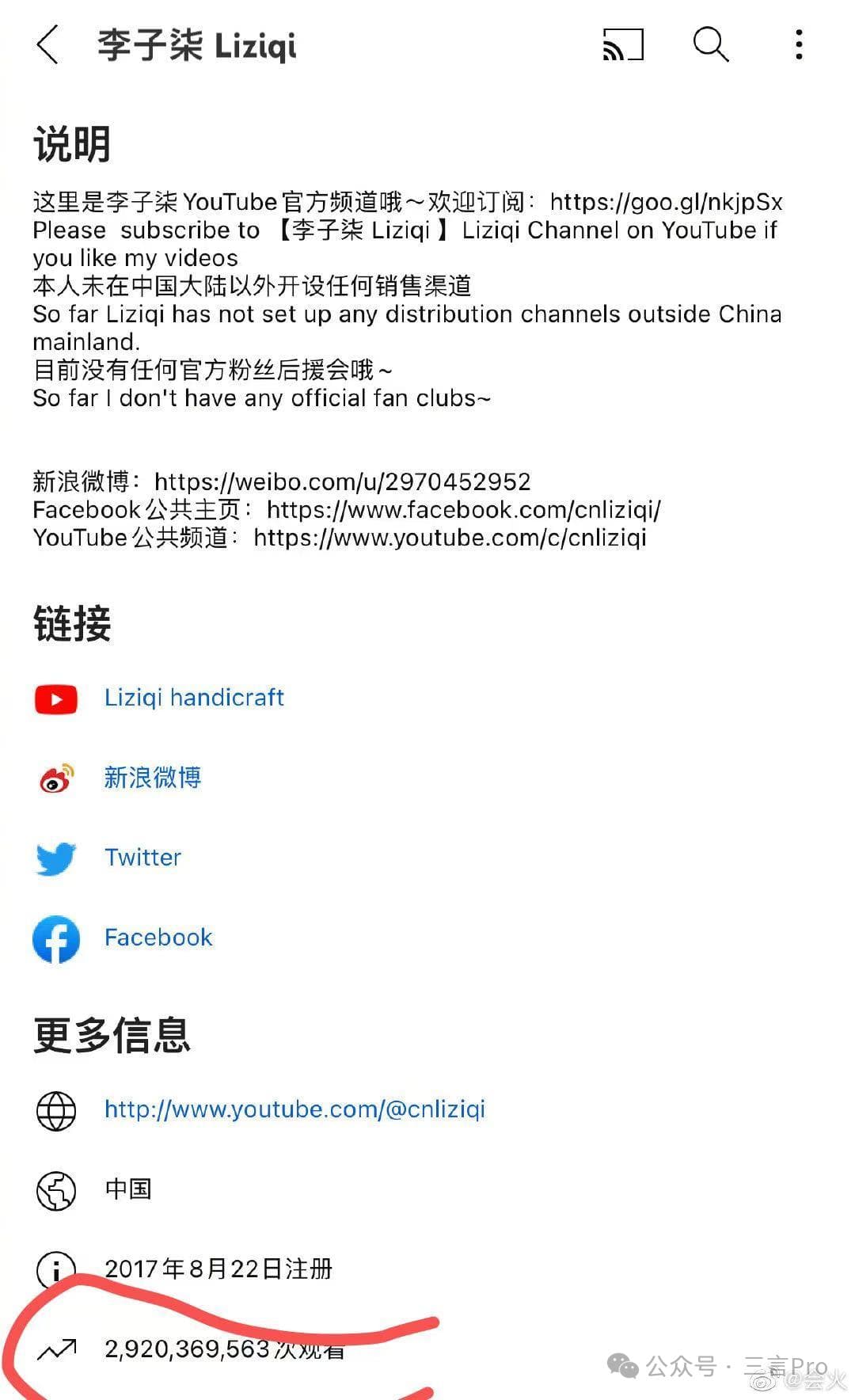Open the youtube.com/@cnliziqi channel URL
This screenshot has height=1400, width=855.
click(294, 1109)
